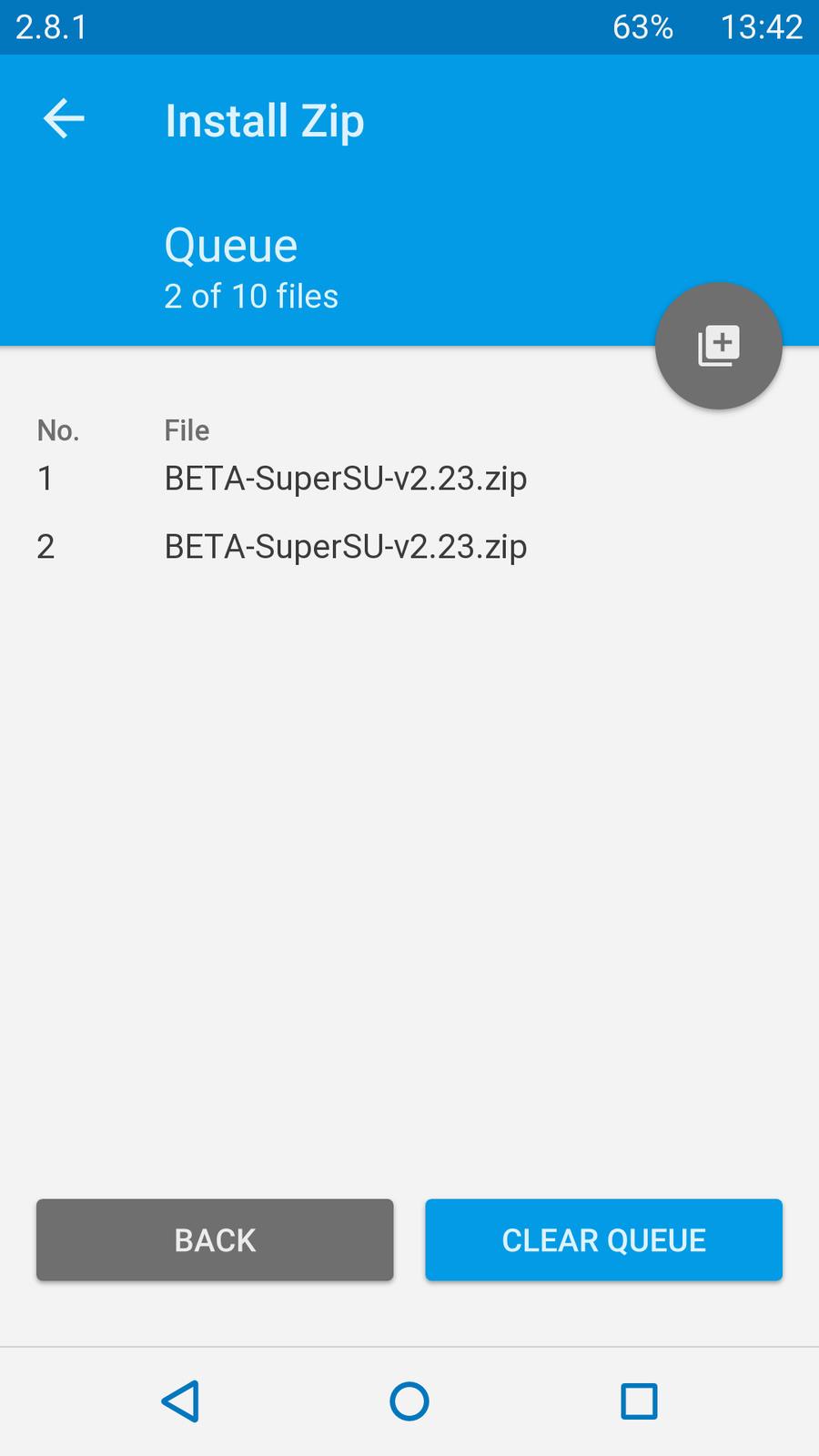Tap the system back navigation button
Image resolution: width=819 pixels, height=1456 pixels.
(180, 1401)
